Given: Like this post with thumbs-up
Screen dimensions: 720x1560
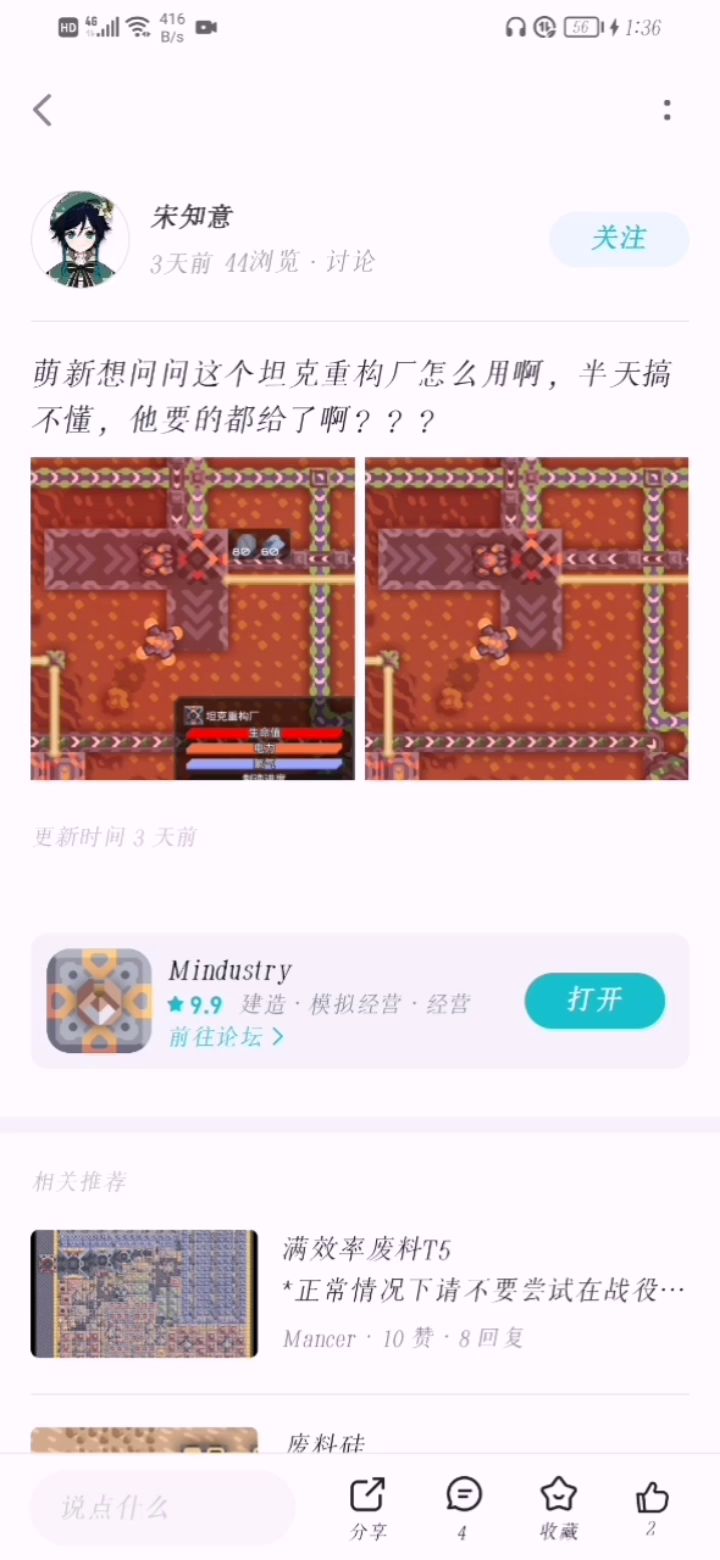Looking at the screenshot, I should pyautogui.click(x=652, y=1507).
